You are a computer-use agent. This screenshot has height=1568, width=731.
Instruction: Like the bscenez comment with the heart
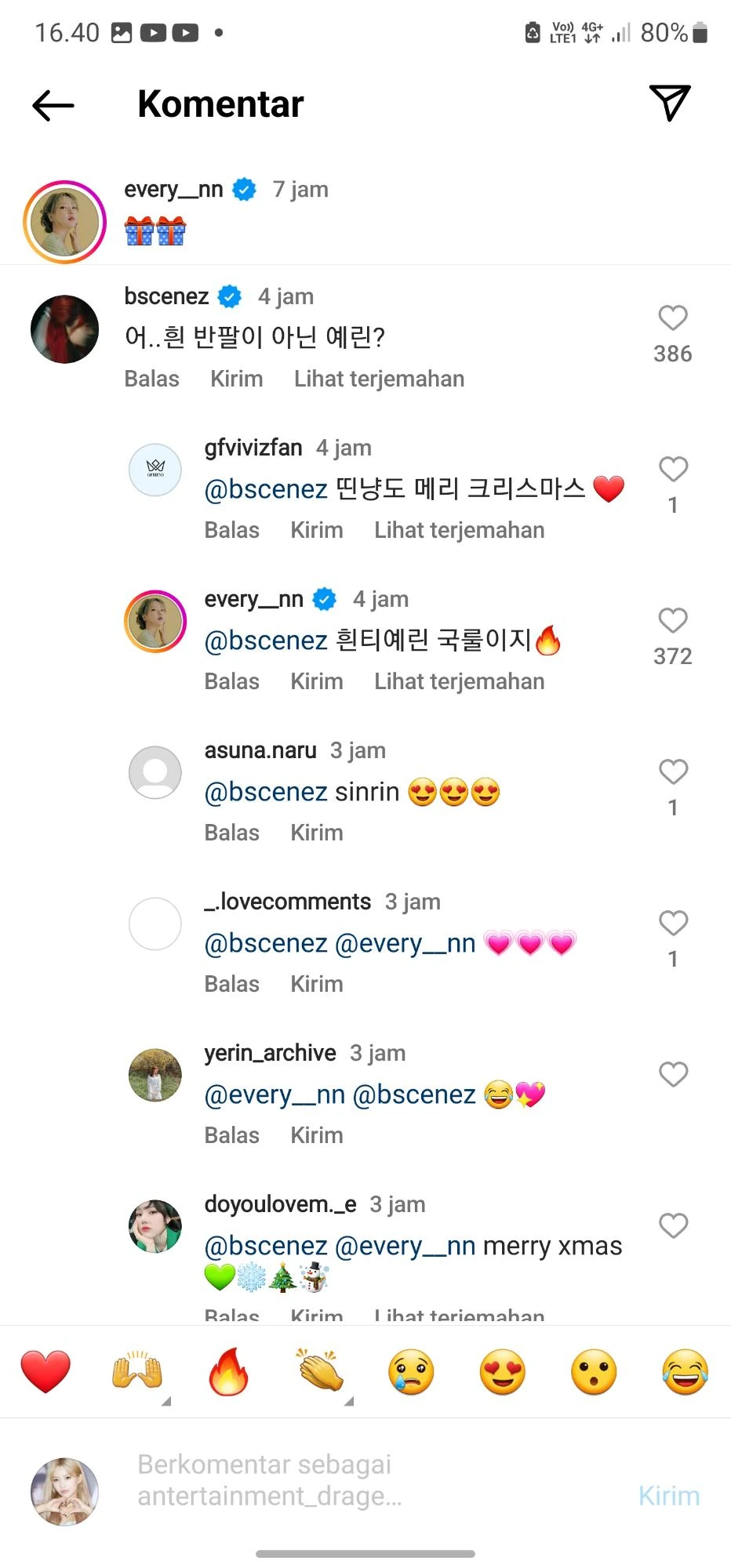[x=671, y=318]
